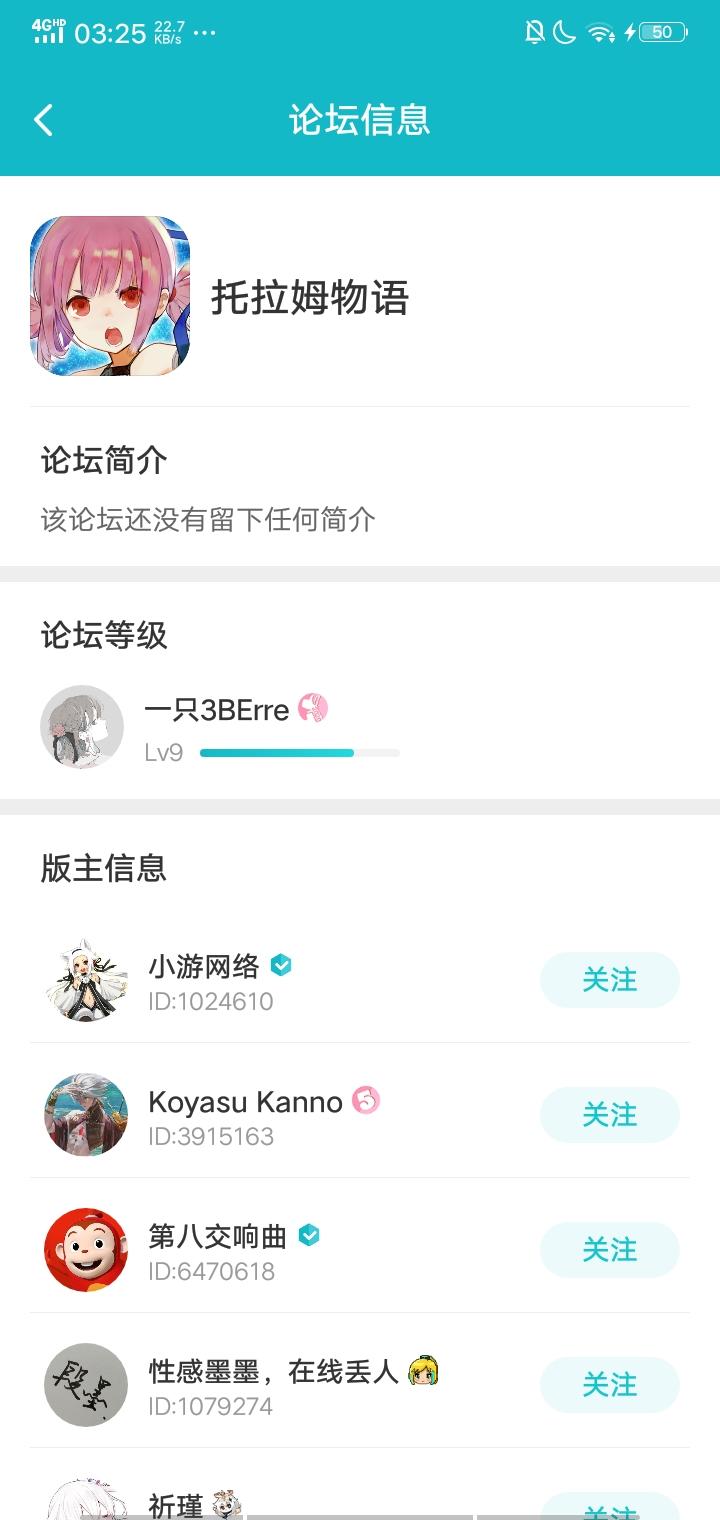Tap 一只3BErre's profile avatar
The height and width of the screenshot is (1520, 720).
81,727
